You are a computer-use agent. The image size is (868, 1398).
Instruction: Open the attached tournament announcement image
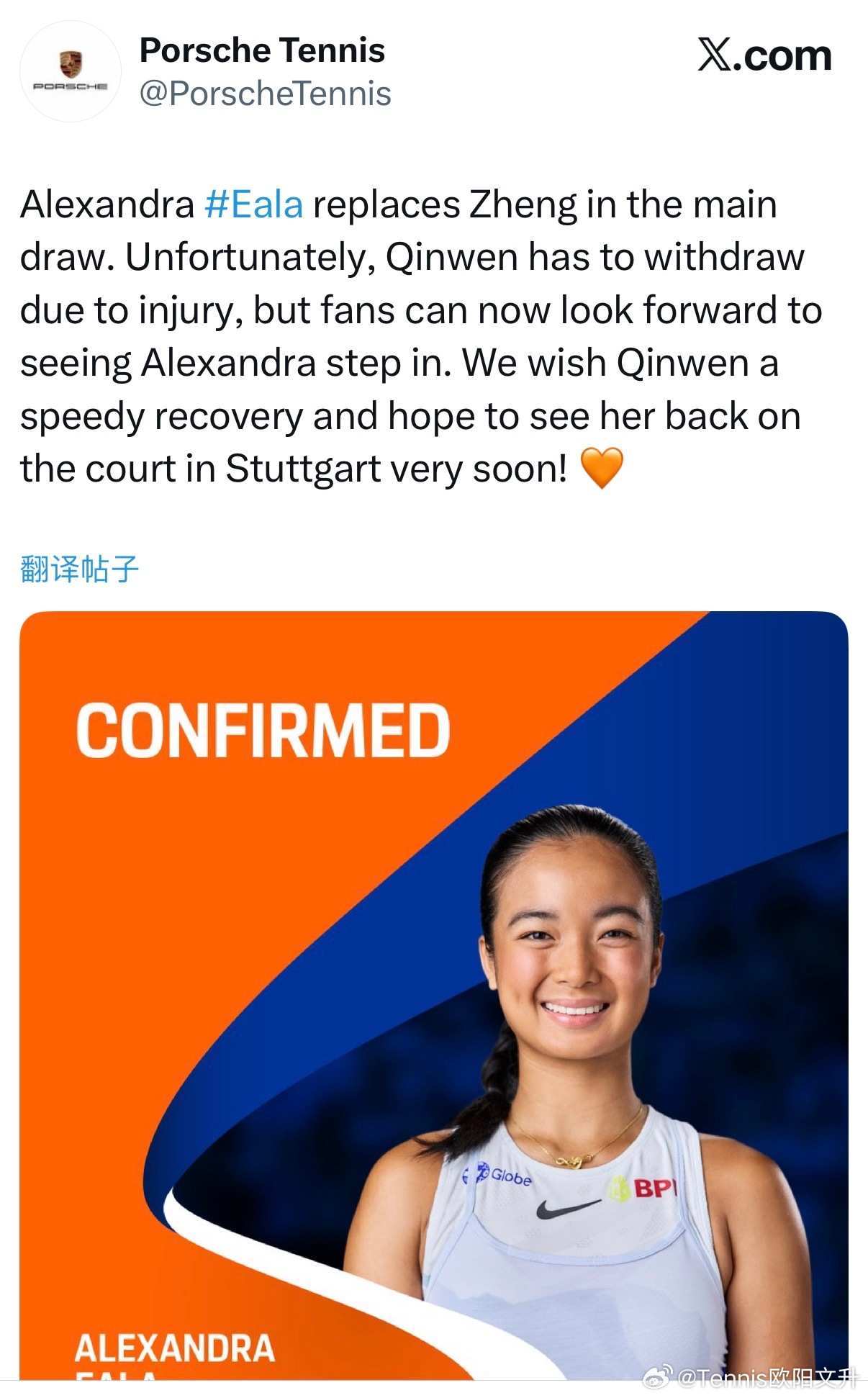(432, 1001)
